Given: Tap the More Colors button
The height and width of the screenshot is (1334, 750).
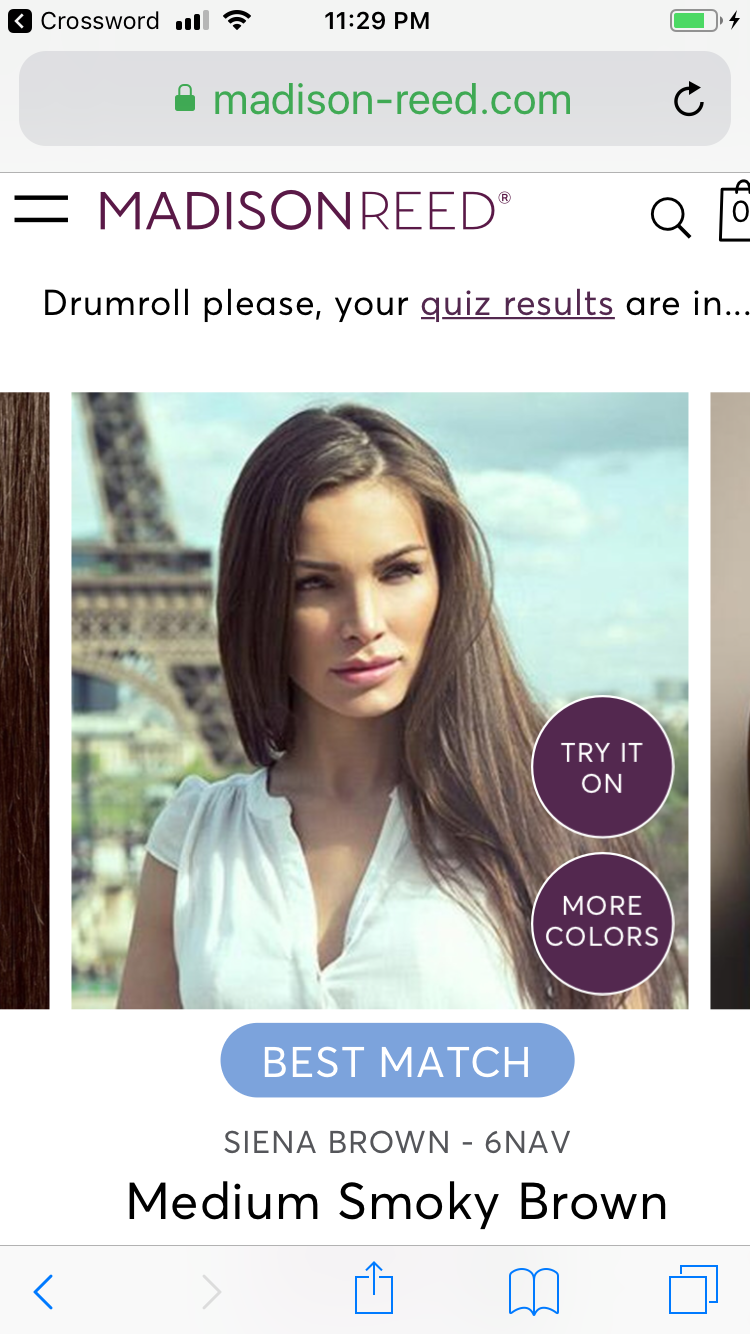Looking at the screenshot, I should pyautogui.click(x=602, y=922).
